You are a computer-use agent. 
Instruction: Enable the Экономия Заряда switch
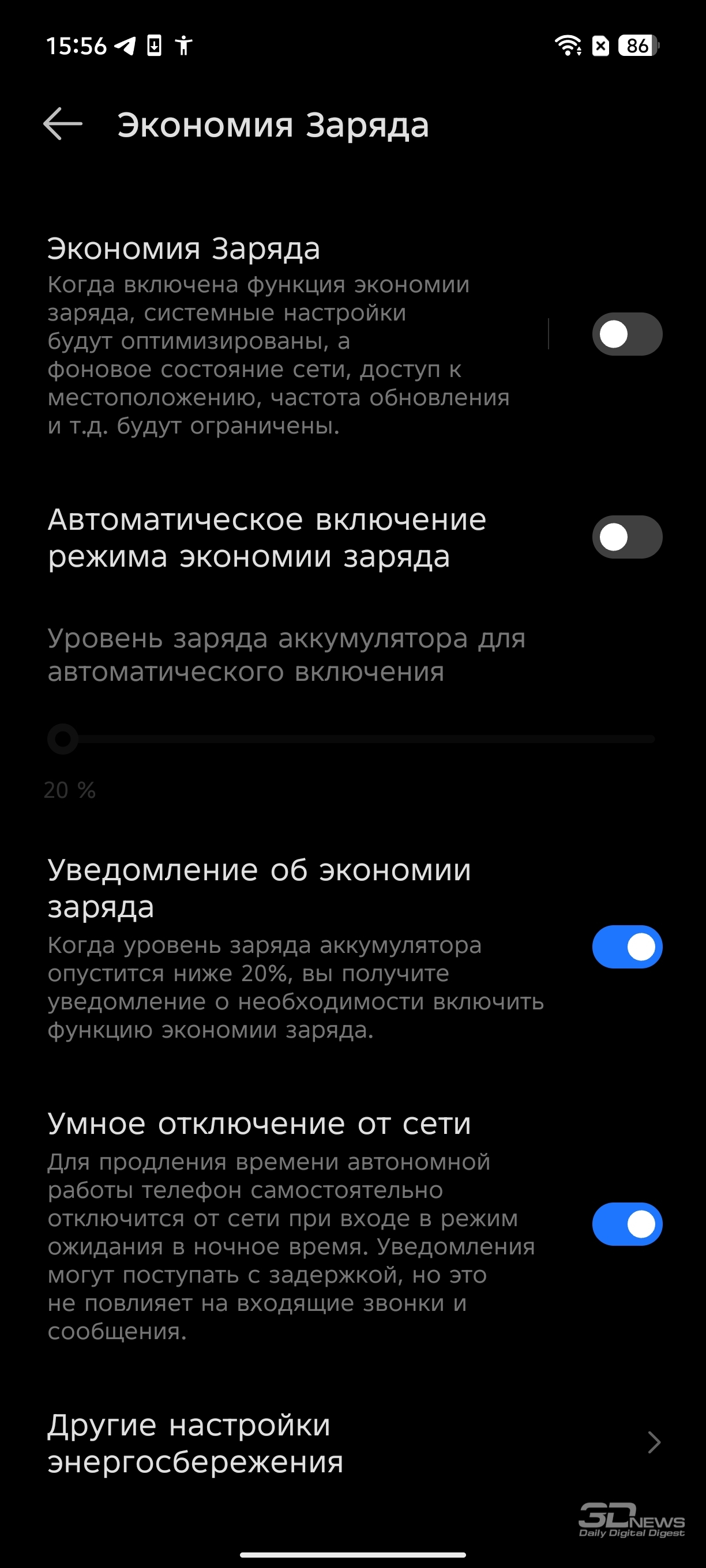point(627,334)
